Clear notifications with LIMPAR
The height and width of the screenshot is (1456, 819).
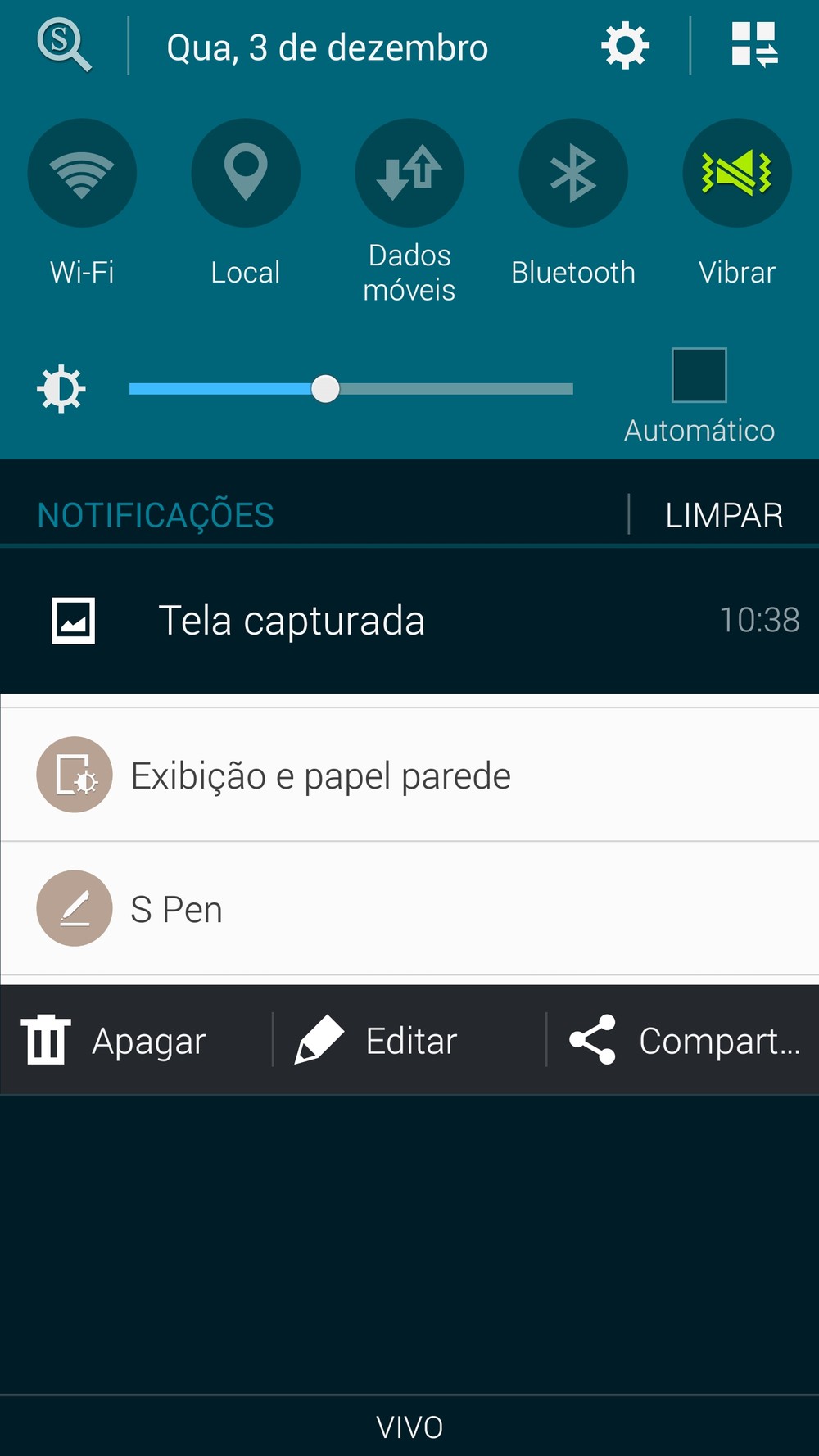point(724,515)
